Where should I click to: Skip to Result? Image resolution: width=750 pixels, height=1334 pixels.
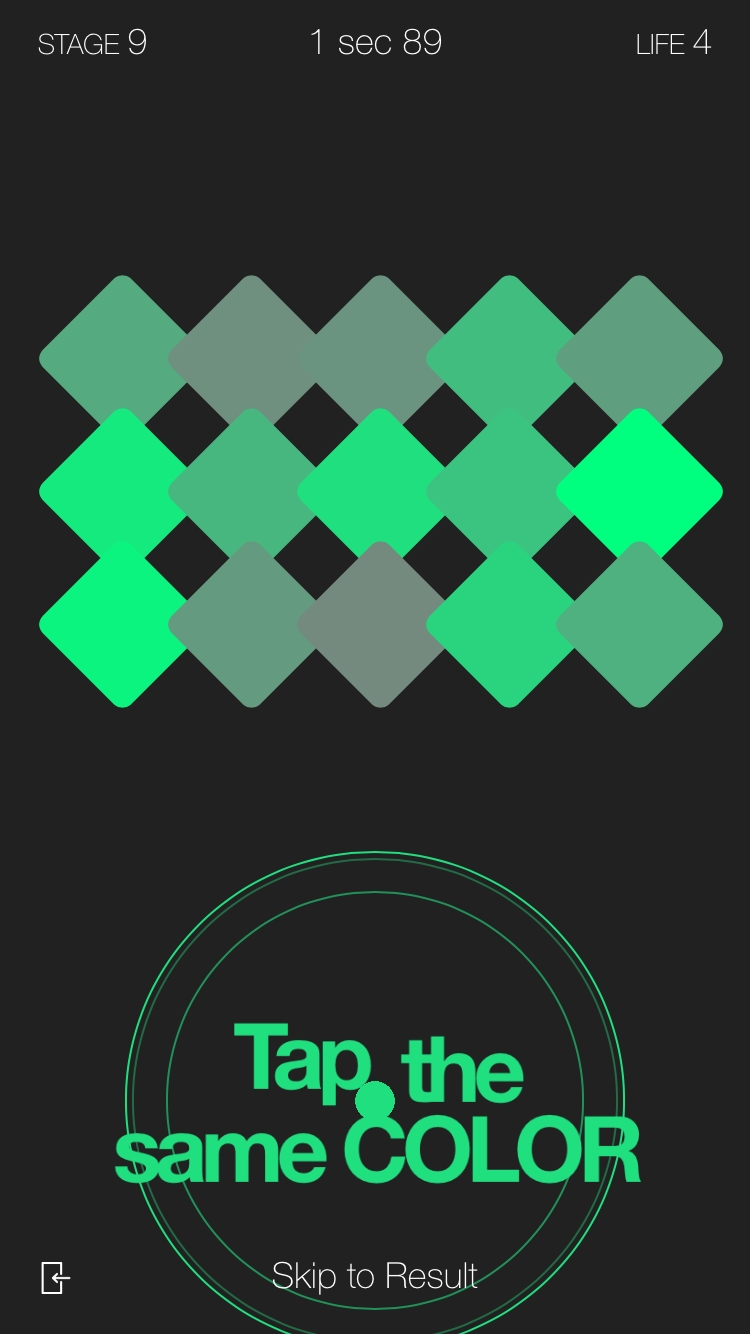click(375, 1276)
